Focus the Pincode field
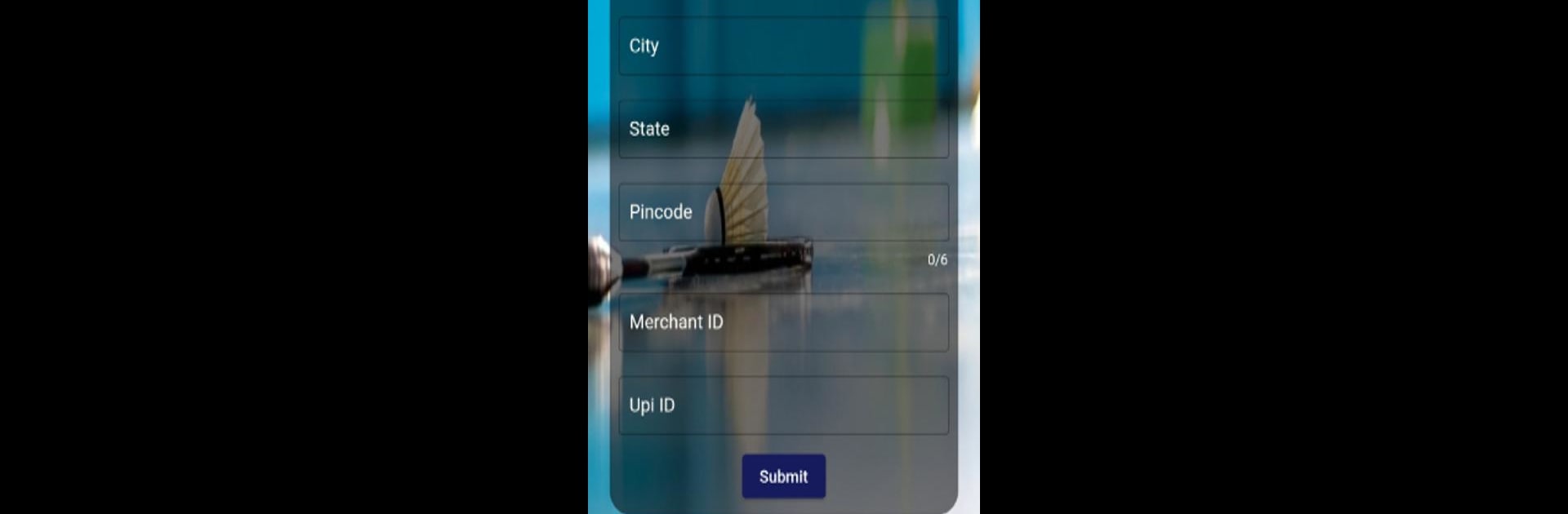1568x514 pixels. tap(783, 212)
